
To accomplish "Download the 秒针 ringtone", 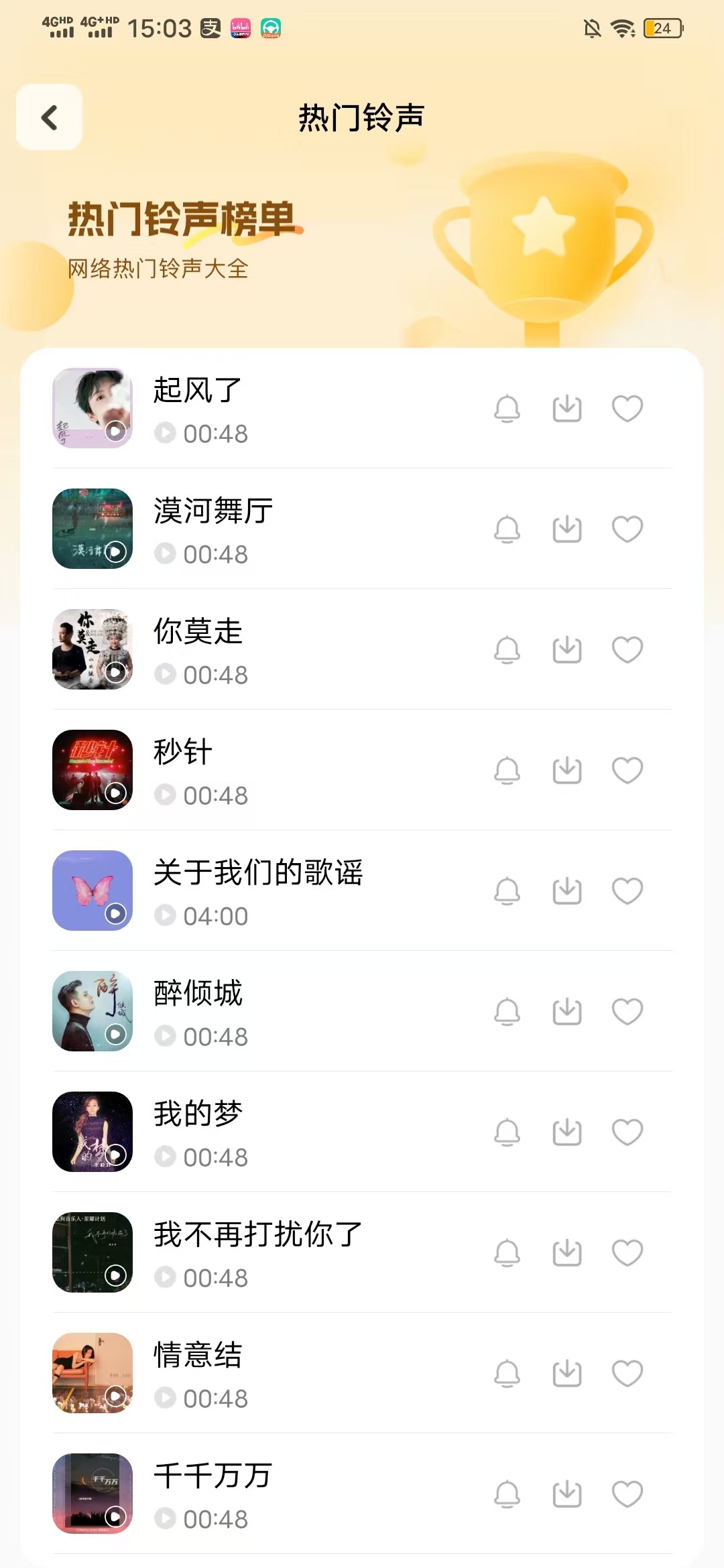I will 567,771.
